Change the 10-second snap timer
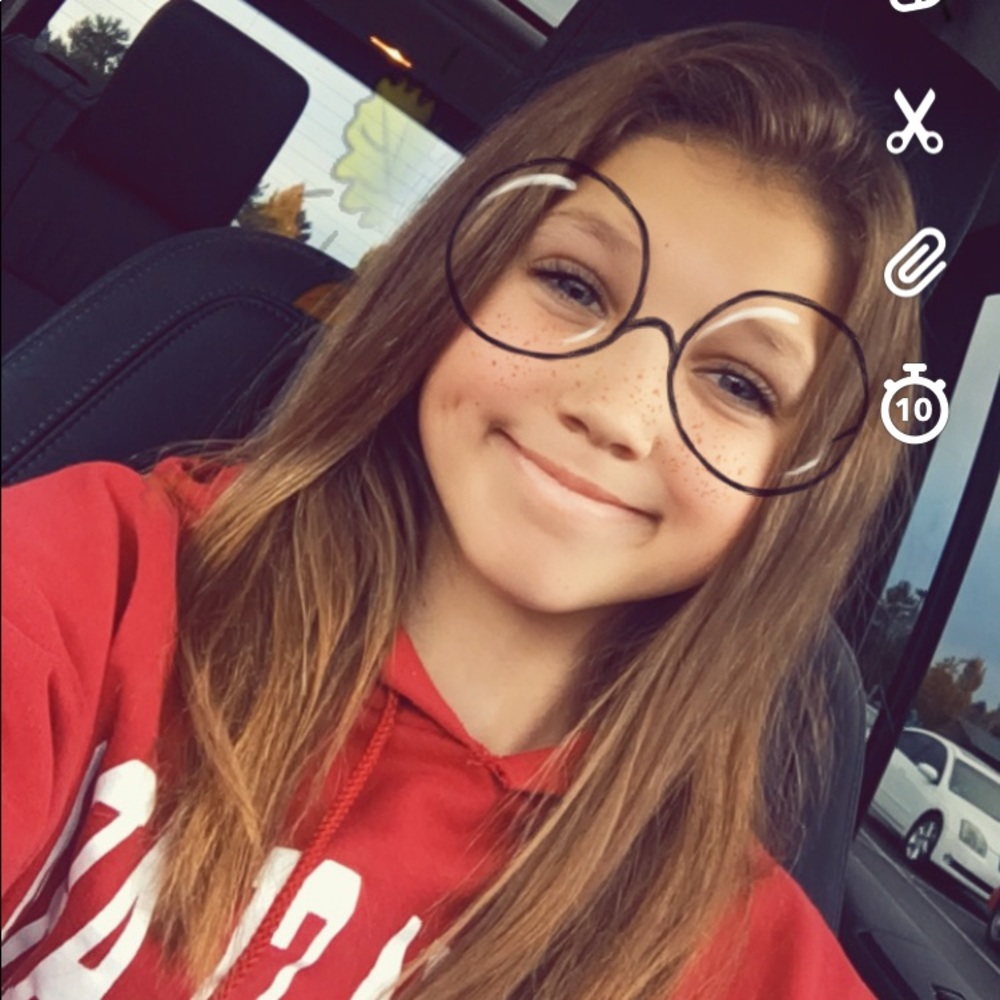 (x=914, y=405)
